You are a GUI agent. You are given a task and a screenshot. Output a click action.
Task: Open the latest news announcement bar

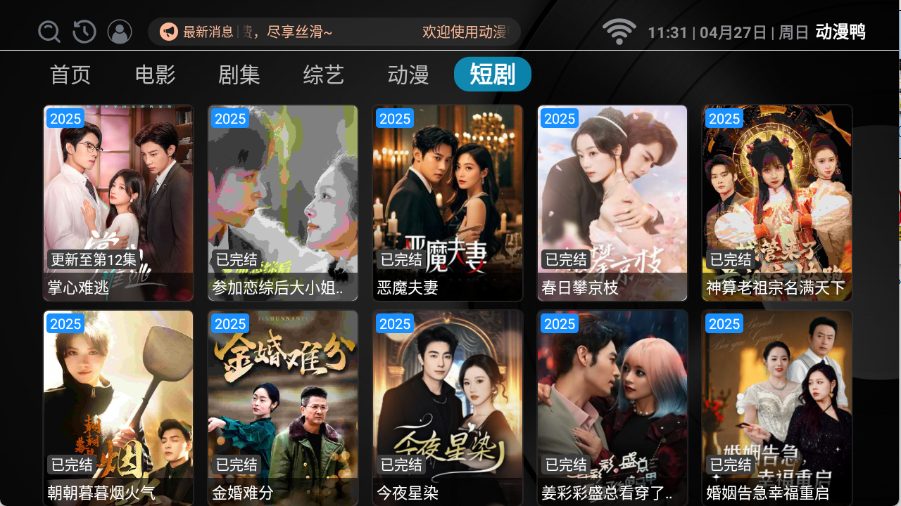click(334, 32)
